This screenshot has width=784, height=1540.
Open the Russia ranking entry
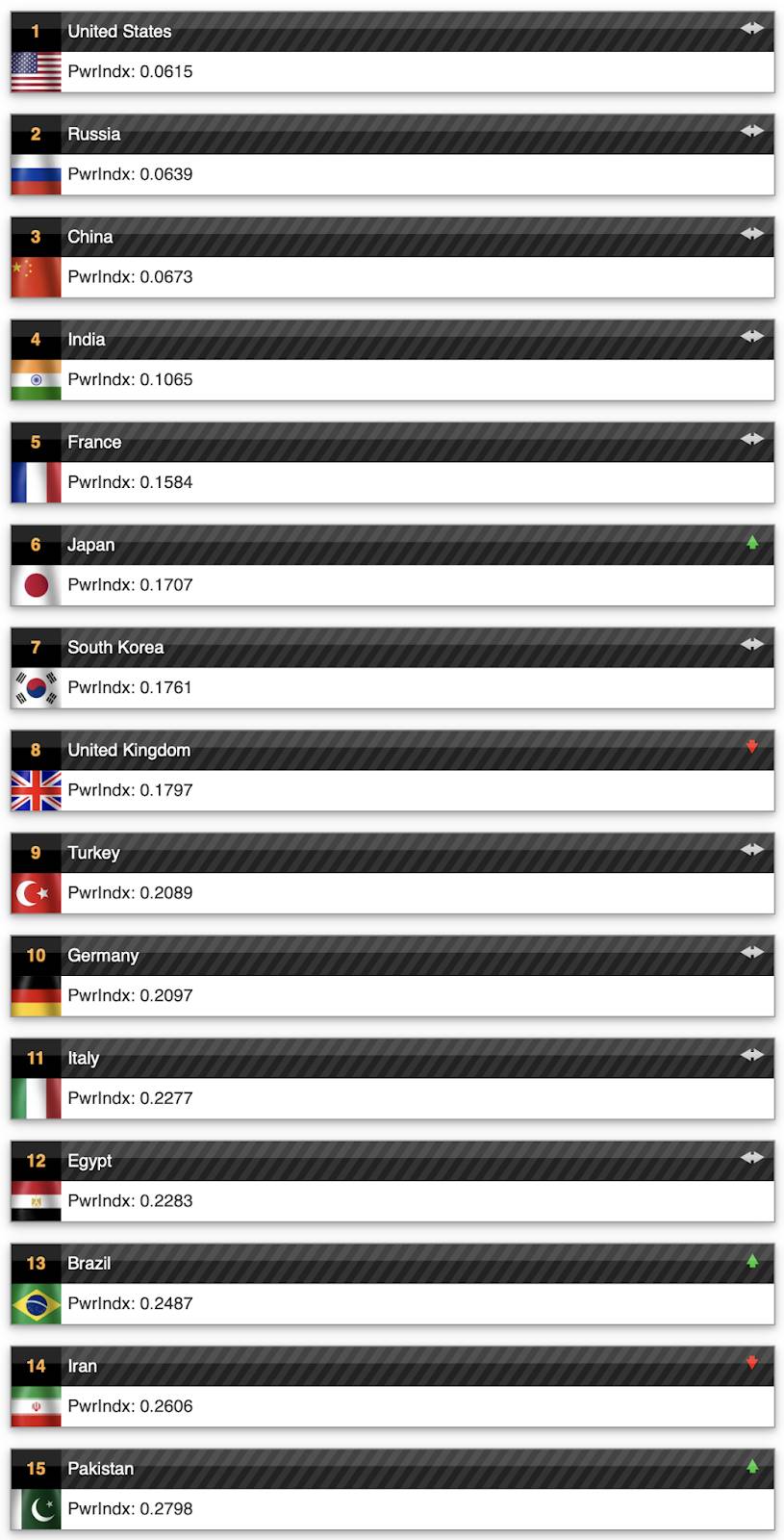pyautogui.click(x=392, y=155)
